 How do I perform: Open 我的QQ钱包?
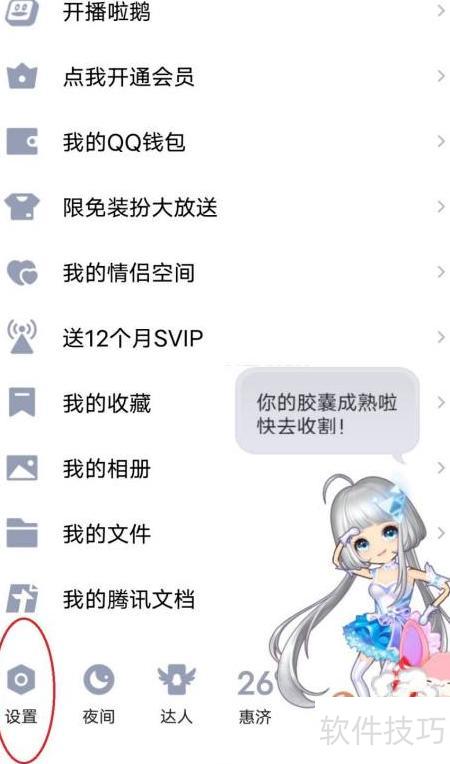click(x=225, y=142)
